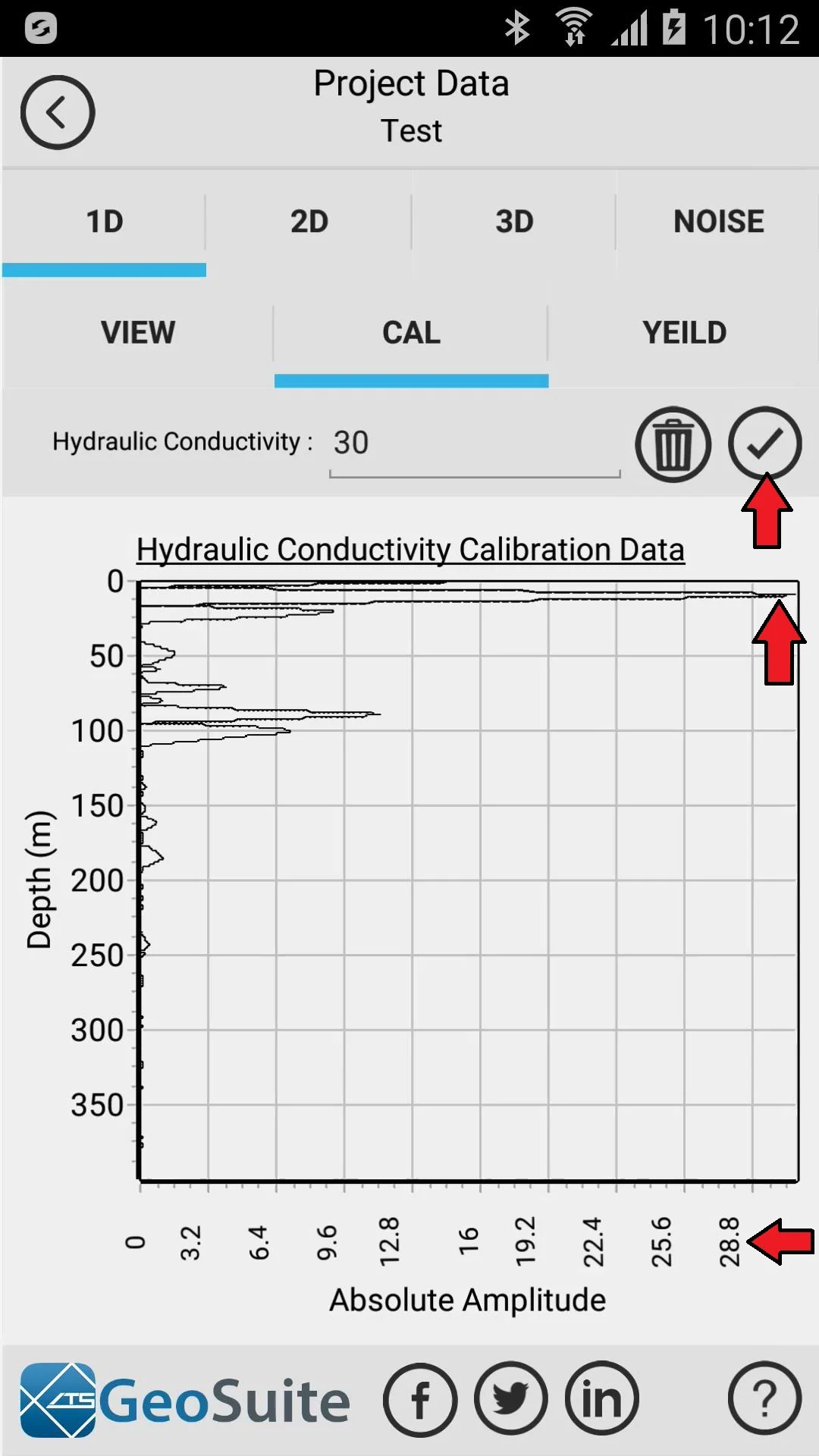Select the CAL sub-tab
Image resolution: width=819 pixels, height=1456 pixels.
[x=411, y=332]
